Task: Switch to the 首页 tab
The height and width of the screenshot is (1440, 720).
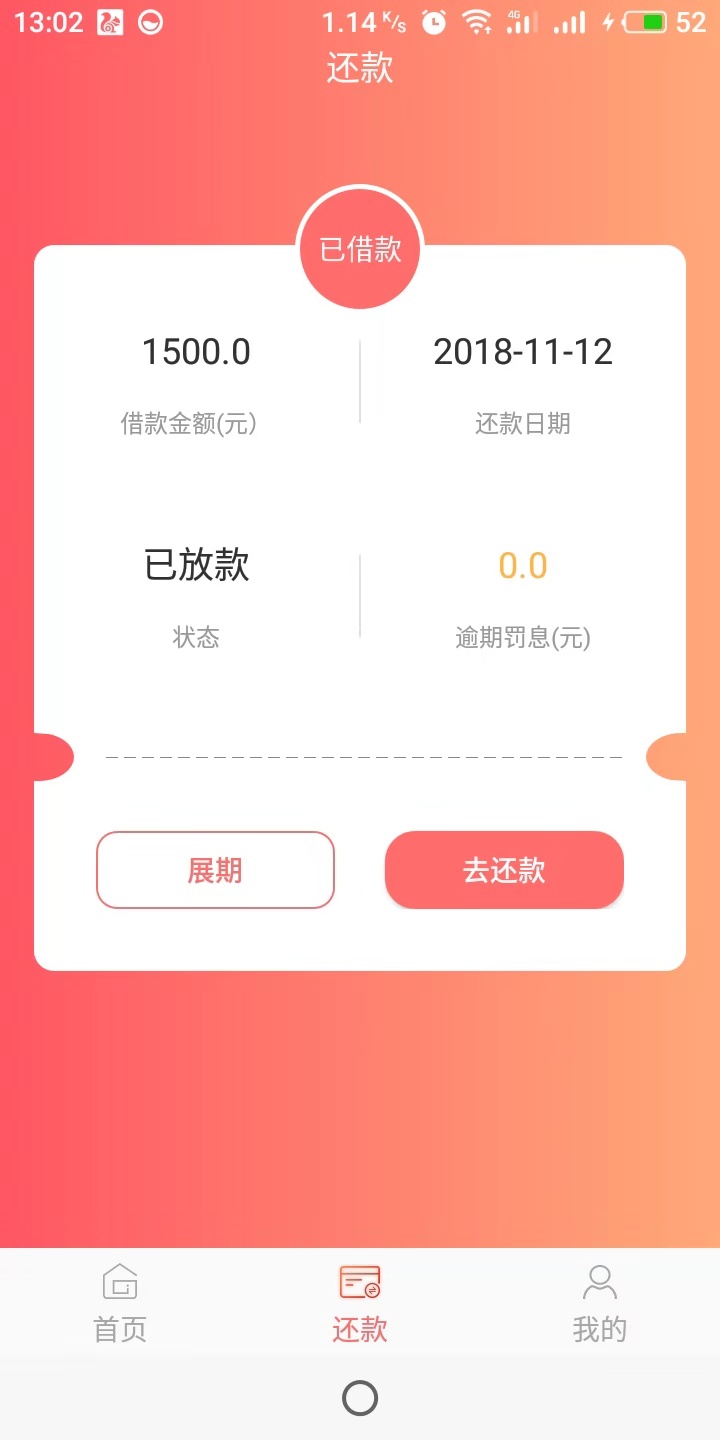Action: [120, 1303]
